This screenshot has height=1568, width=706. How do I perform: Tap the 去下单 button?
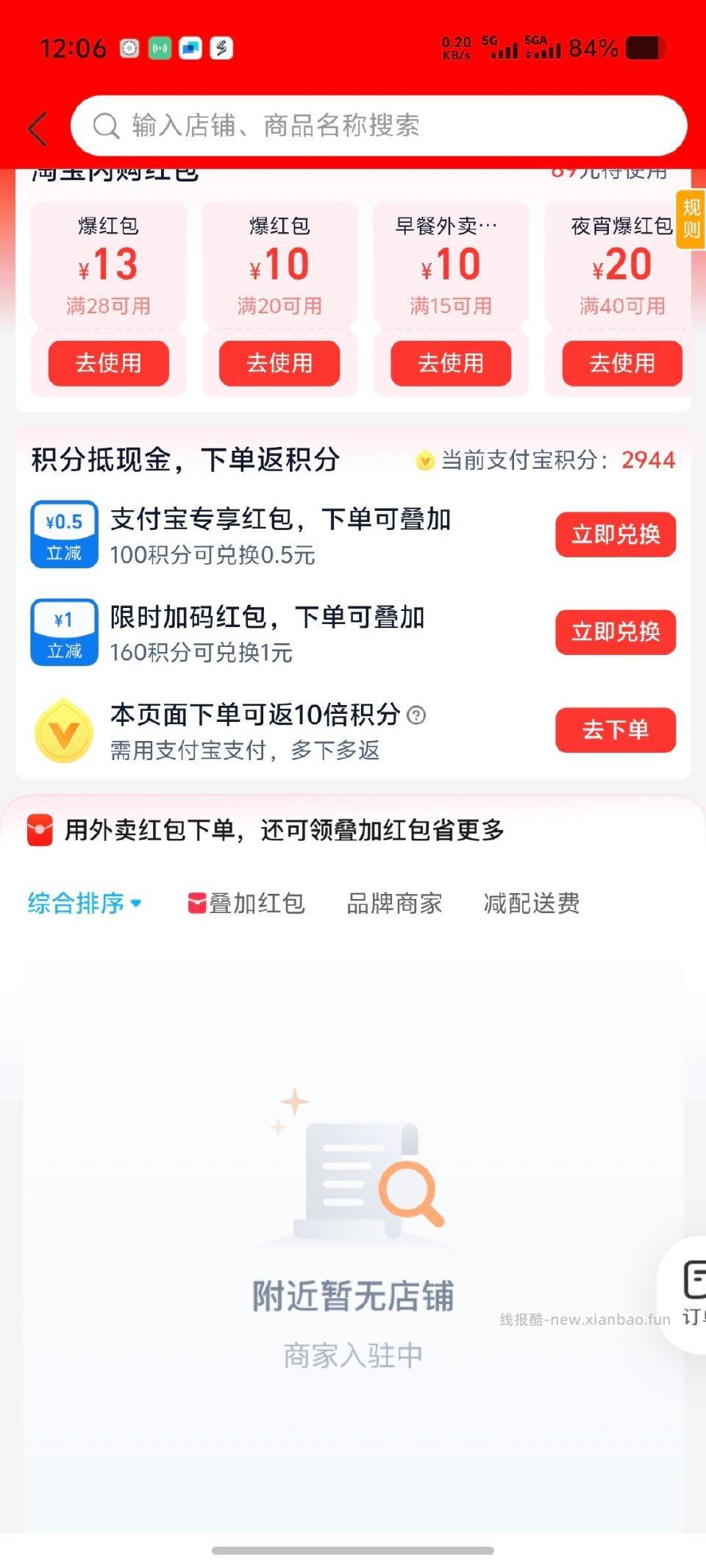[x=615, y=729]
